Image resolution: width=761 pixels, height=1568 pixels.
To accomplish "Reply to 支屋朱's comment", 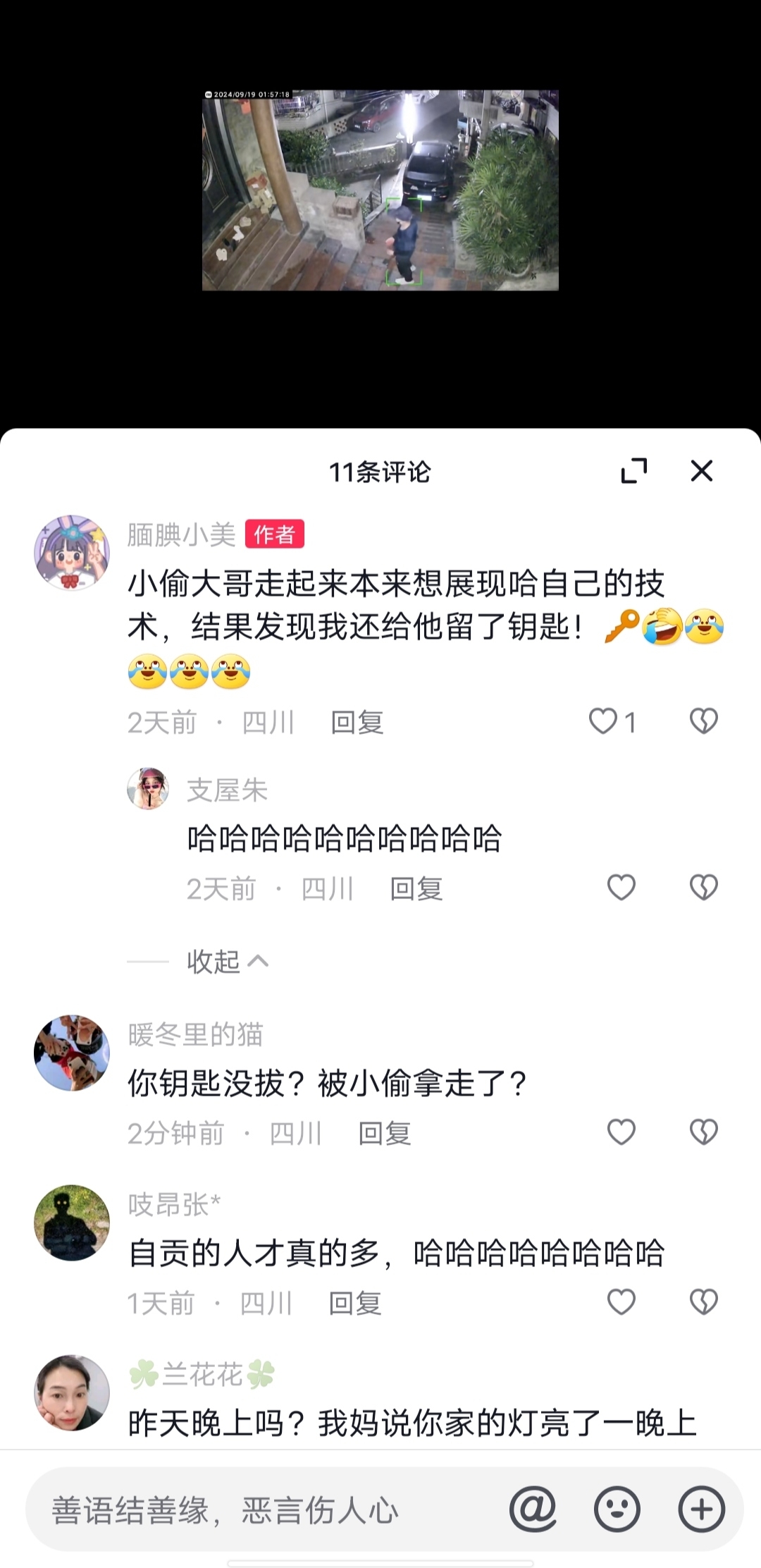I will (416, 889).
